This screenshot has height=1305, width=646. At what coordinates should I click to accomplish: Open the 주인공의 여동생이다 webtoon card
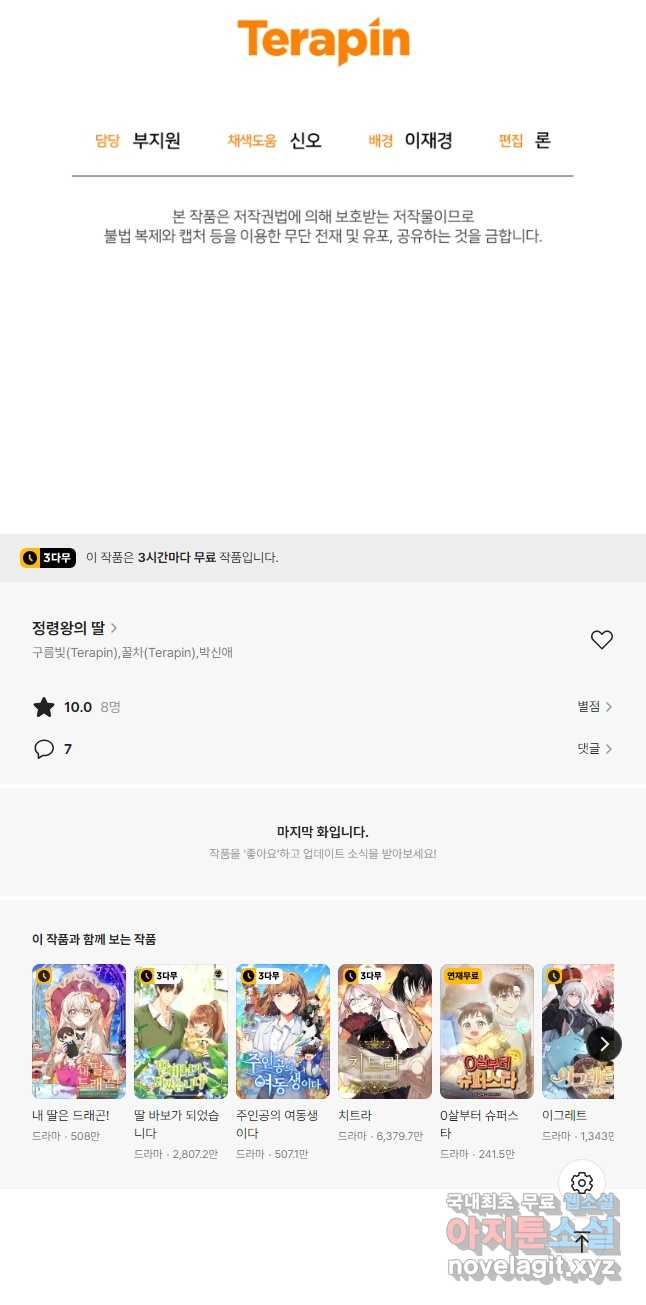[283, 1062]
